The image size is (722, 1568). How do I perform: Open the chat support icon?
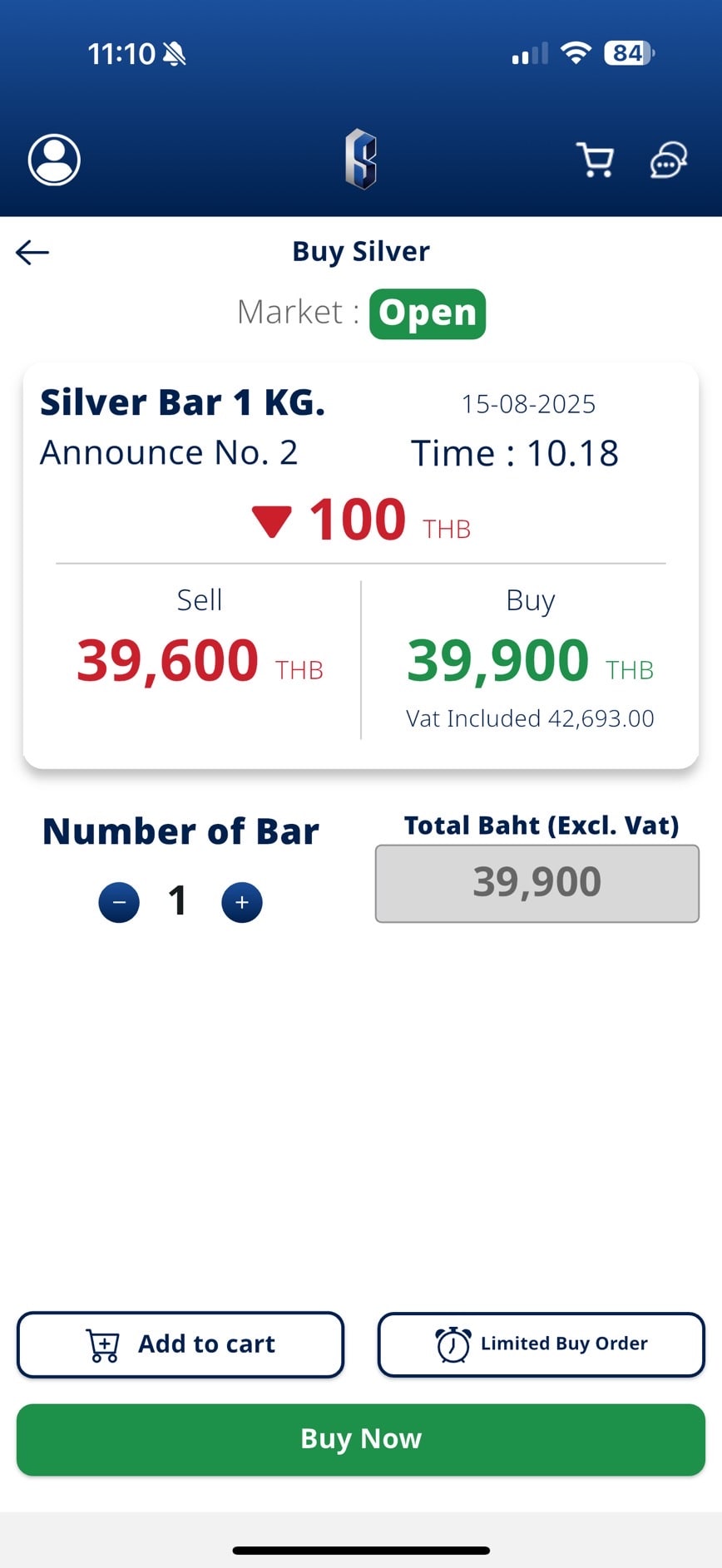click(669, 160)
